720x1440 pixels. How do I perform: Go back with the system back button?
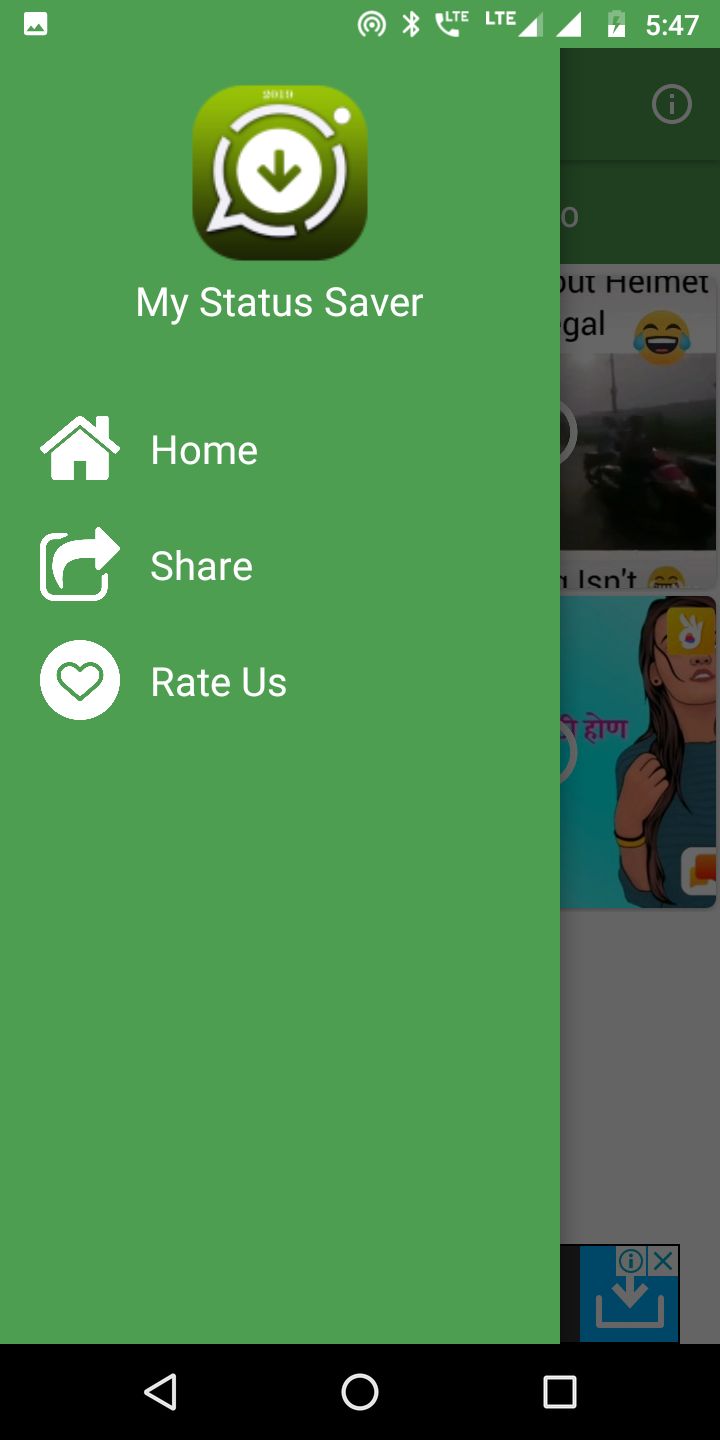[160, 1392]
